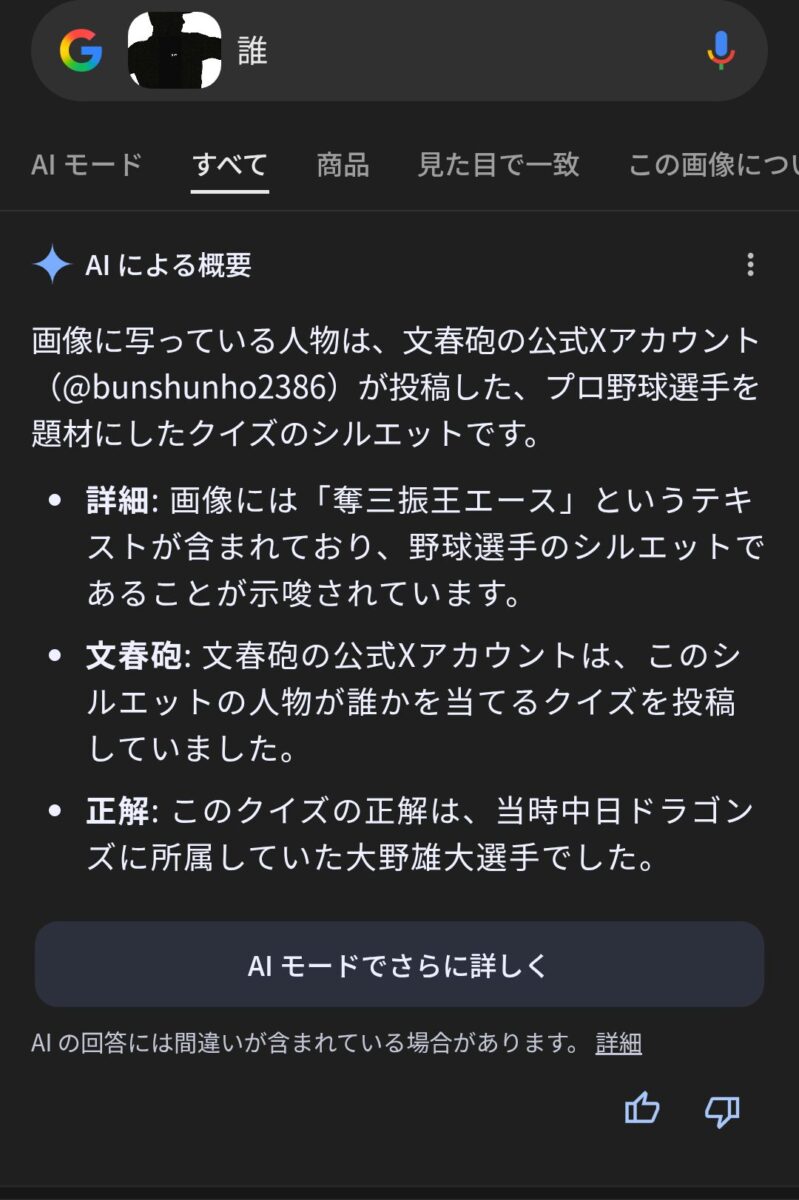
Task: Give the AI overview a thumbs up
Action: click(642, 1109)
